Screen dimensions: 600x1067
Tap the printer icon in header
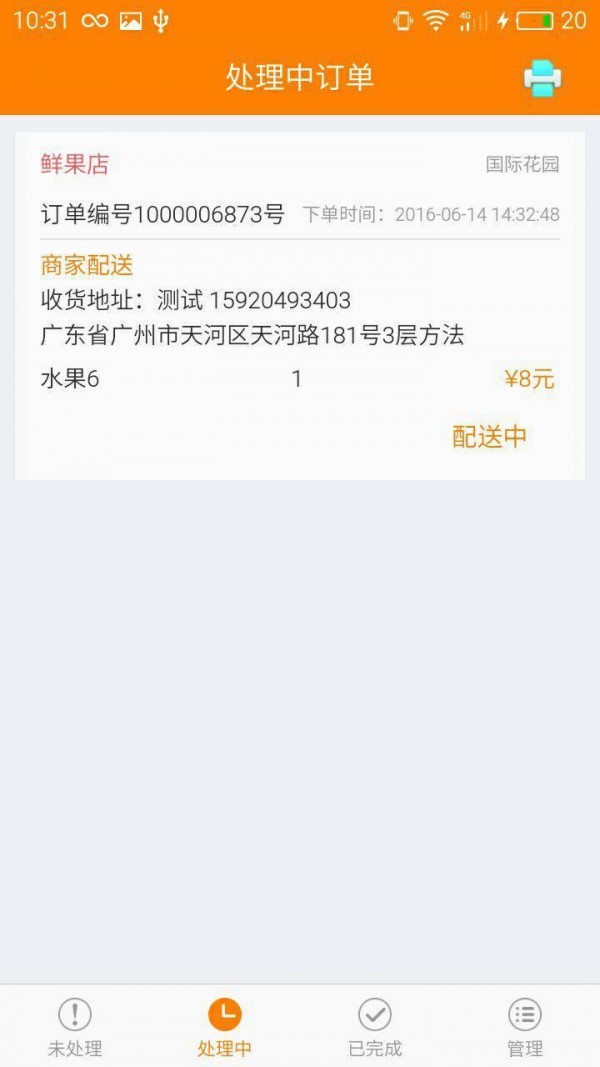click(x=542, y=78)
